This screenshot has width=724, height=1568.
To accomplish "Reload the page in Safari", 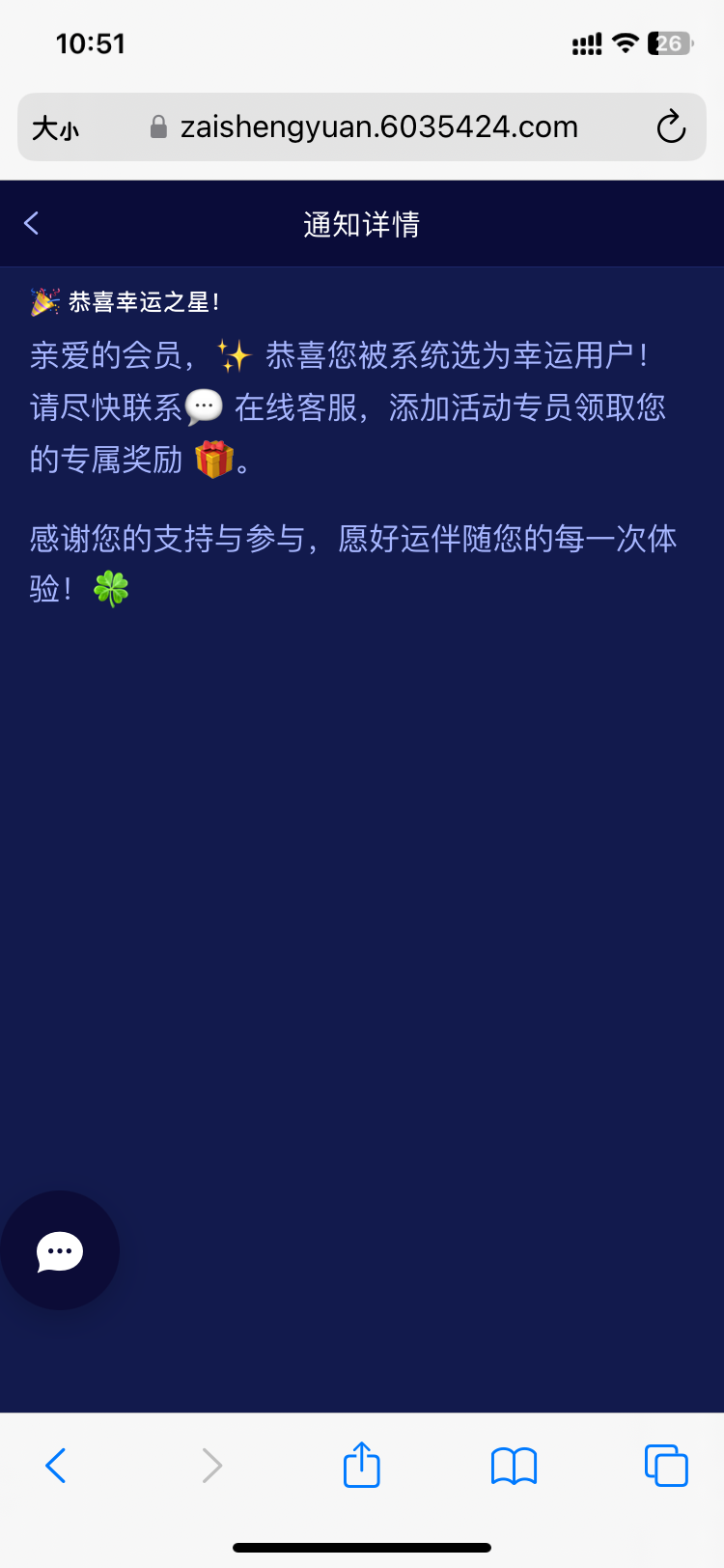I will pos(670,127).
